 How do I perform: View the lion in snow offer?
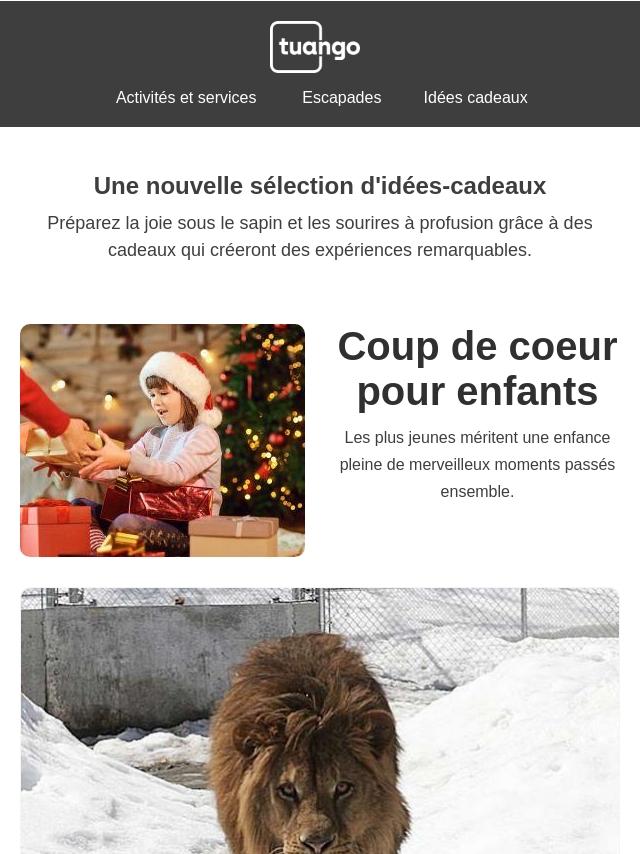[x=320, y=720]
